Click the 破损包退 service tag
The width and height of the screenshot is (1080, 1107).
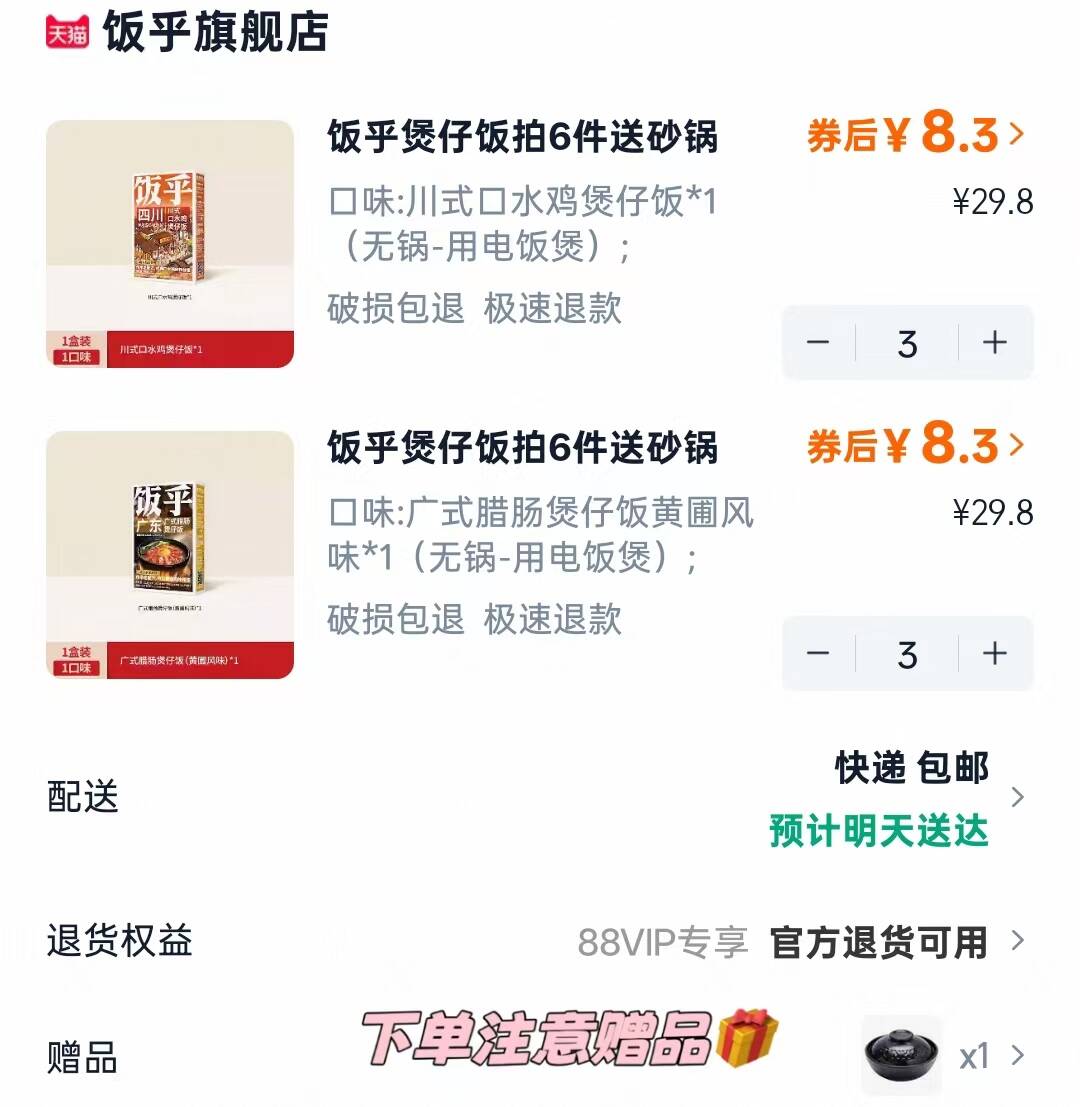(x=395, y=311)
